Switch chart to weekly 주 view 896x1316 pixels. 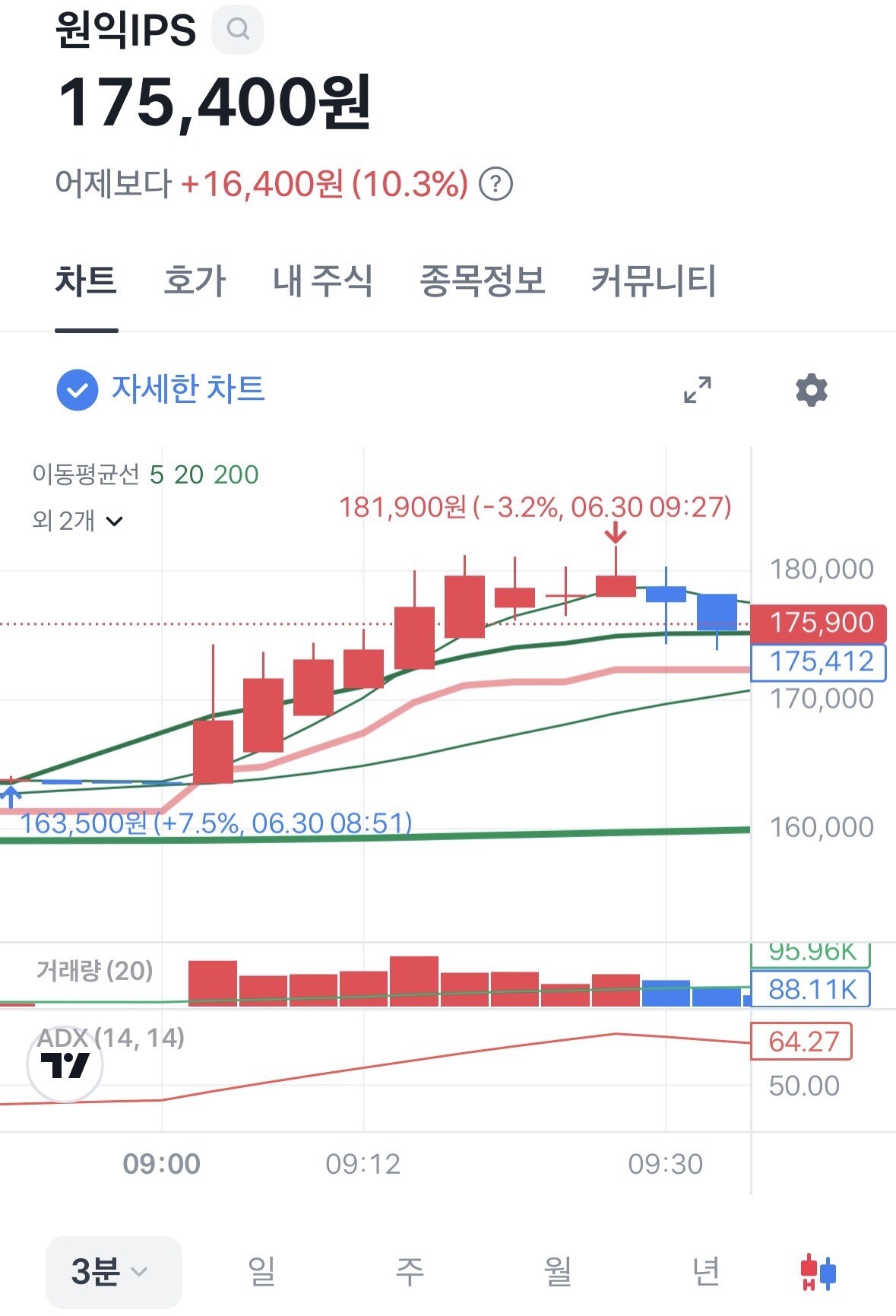tap(410, 1271)
